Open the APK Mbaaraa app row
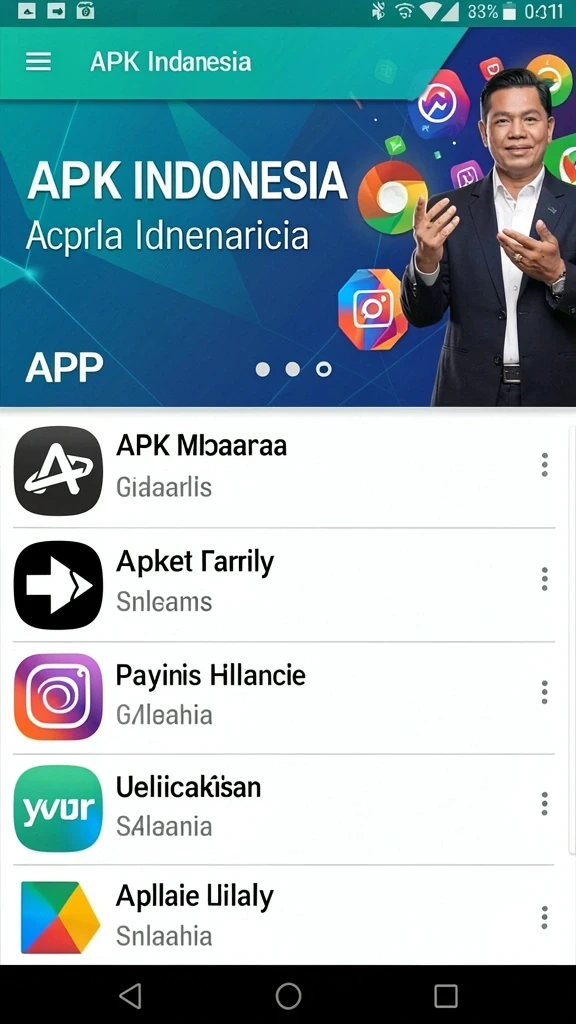This screenshot has width=576, height=1024. (284, 470)
